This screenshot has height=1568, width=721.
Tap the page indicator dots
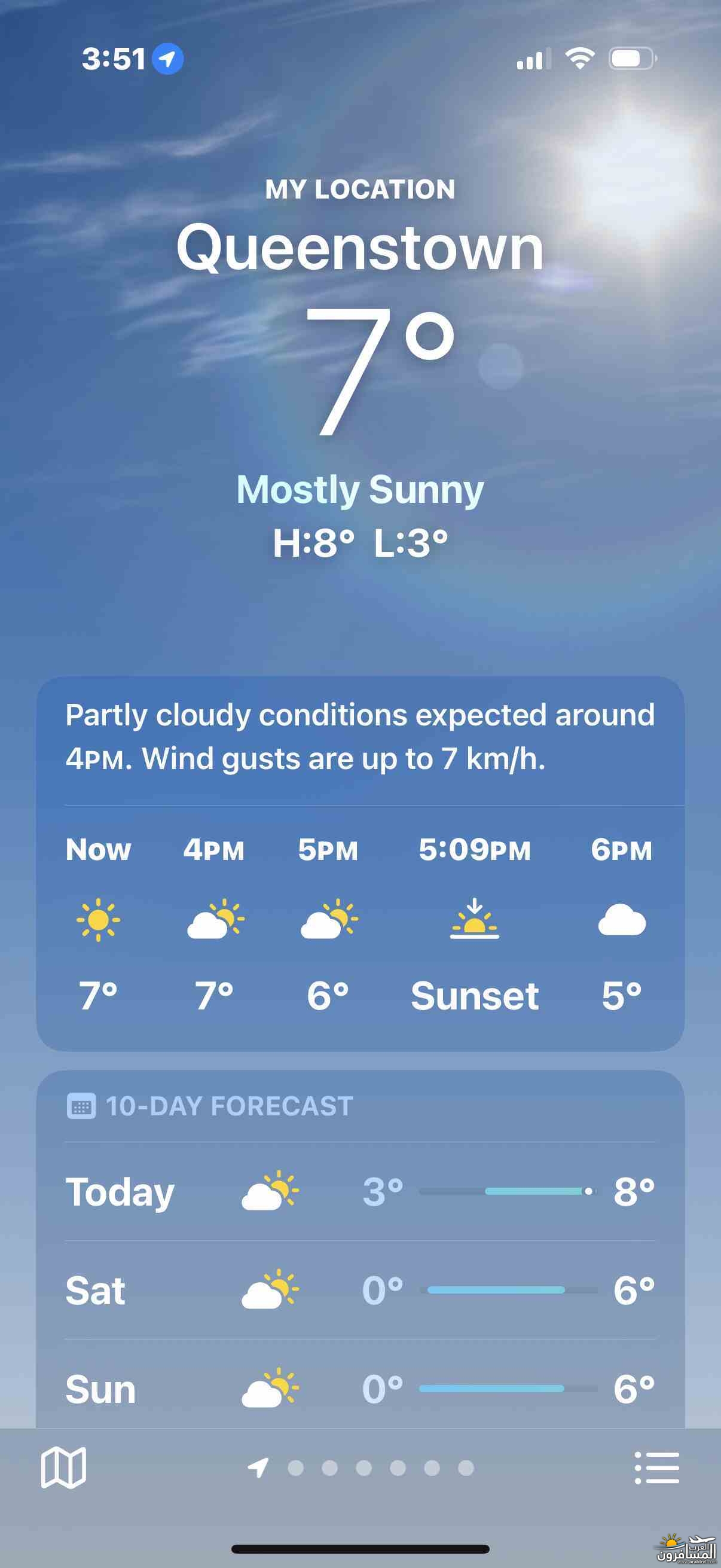click(361, 1468)
